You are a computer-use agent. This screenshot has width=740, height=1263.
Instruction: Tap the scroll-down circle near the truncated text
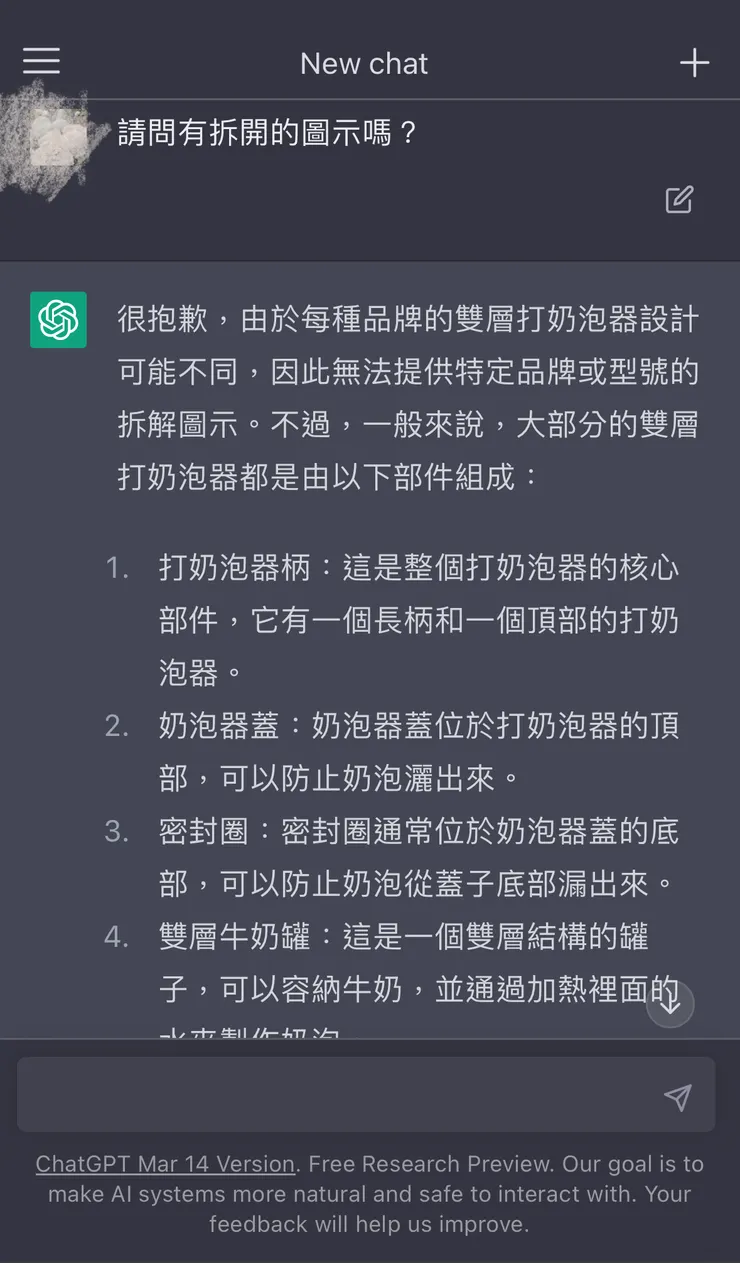click(x=670, y=1004)
